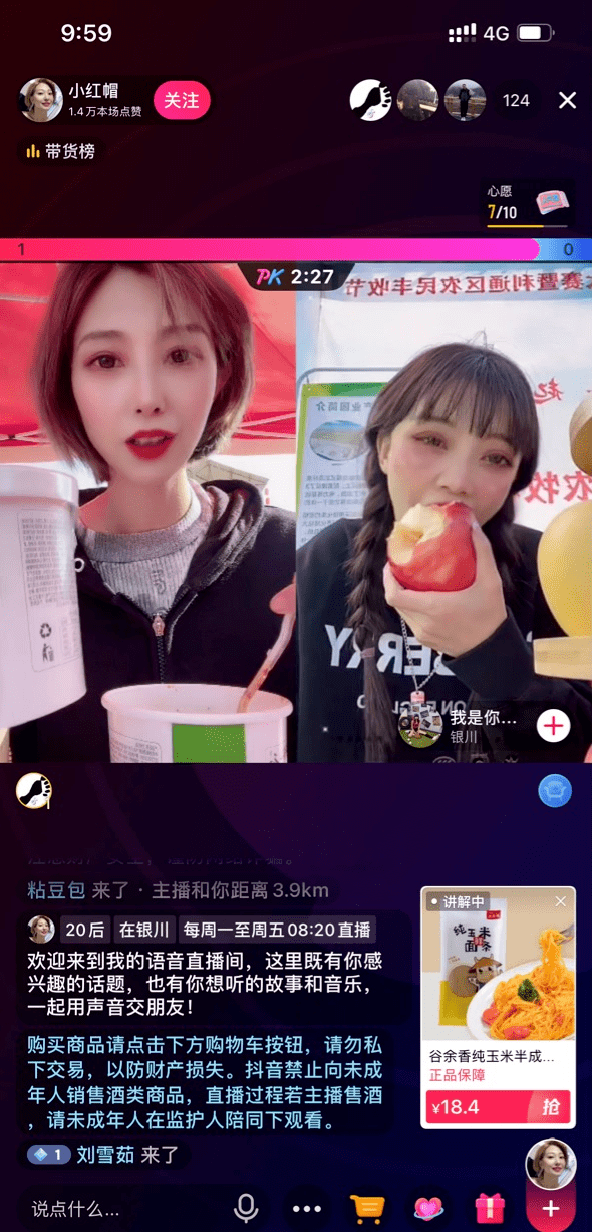The height and width of the screenshot is (1232, 592).
Task: Tap the pink plus button at bottom
Action: (551, 1208)
